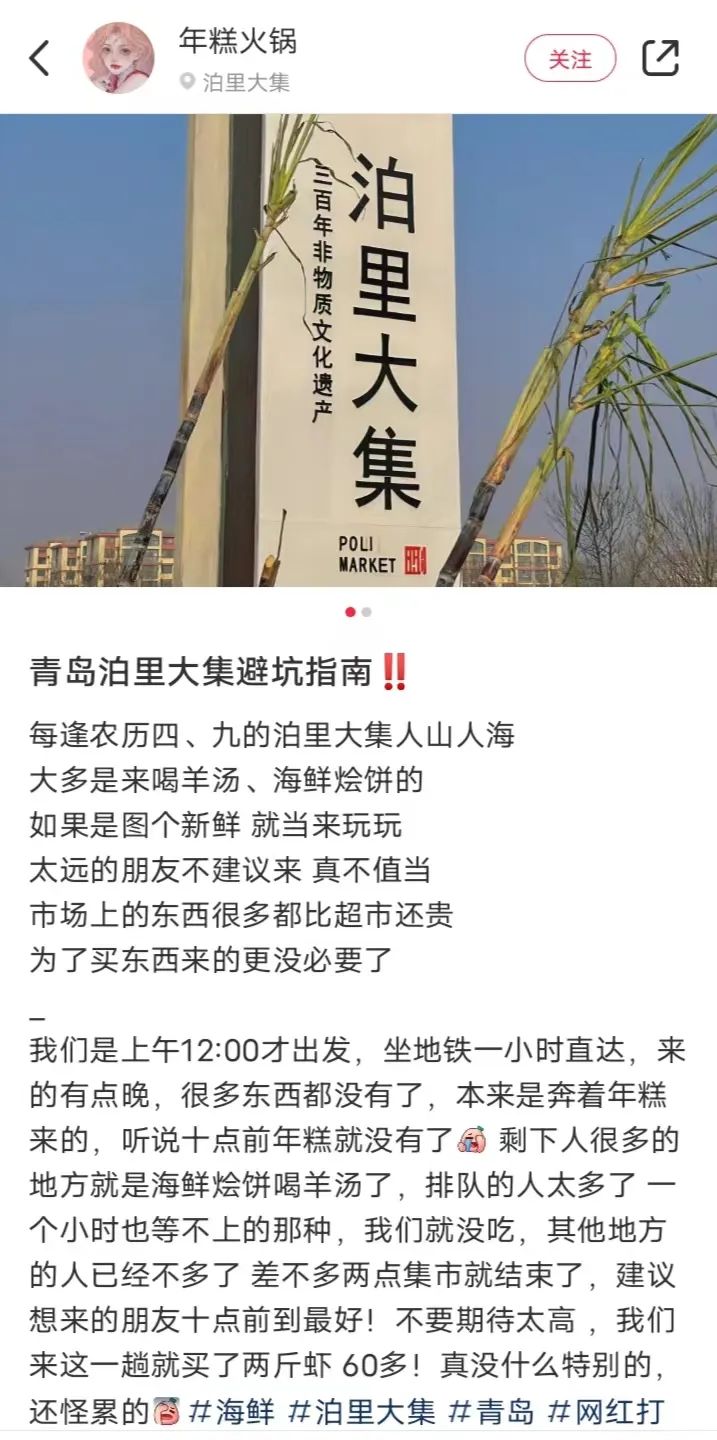Open 年糕火锅's profile avatar
The width and height of the screenshot is (717, 1440).
pyautogui.click(x=118, y=58)
